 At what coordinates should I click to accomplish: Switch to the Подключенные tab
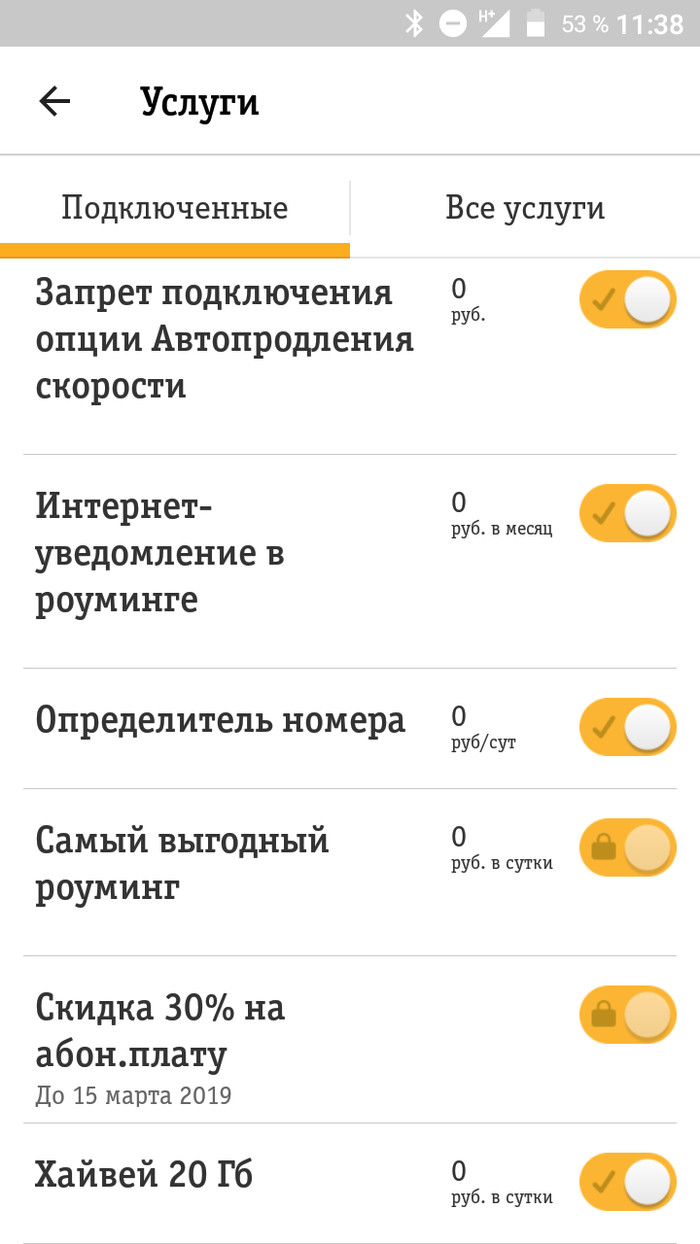(175, 208)
